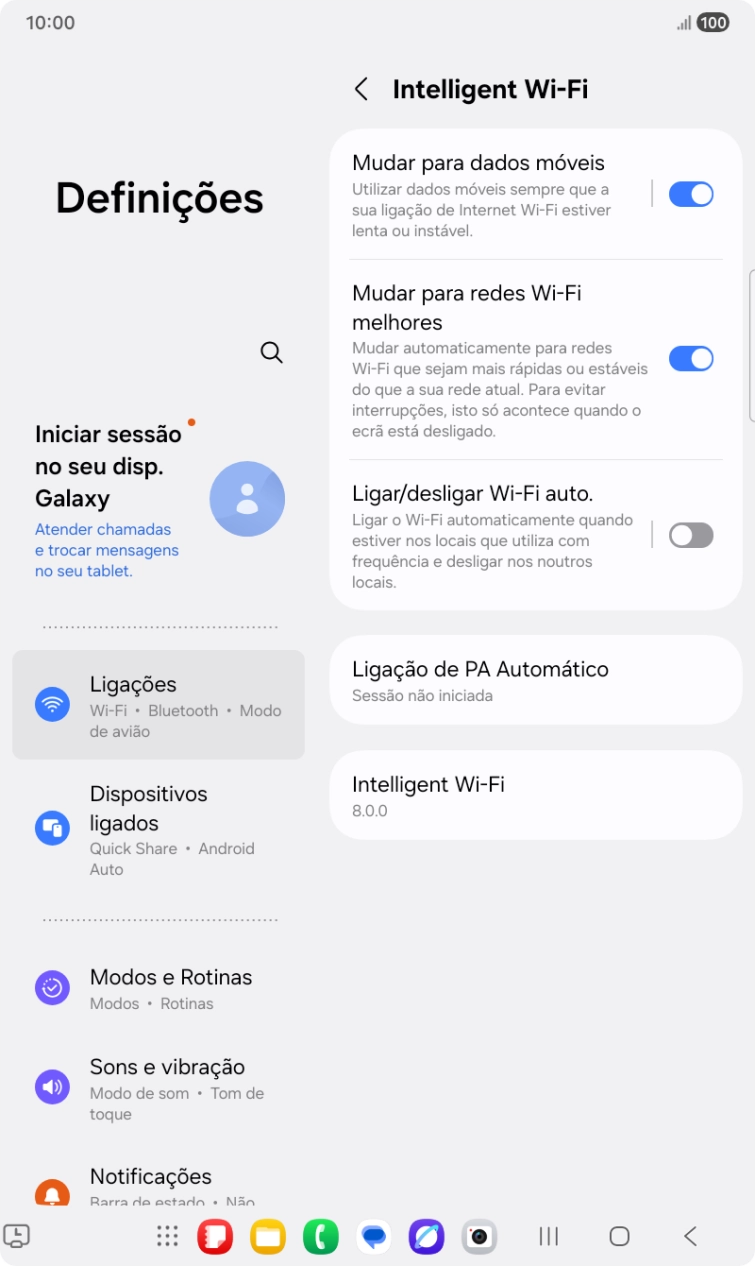Open the Messages app
Viewport: 755px width, 1266px height.
click(374, 1237)
